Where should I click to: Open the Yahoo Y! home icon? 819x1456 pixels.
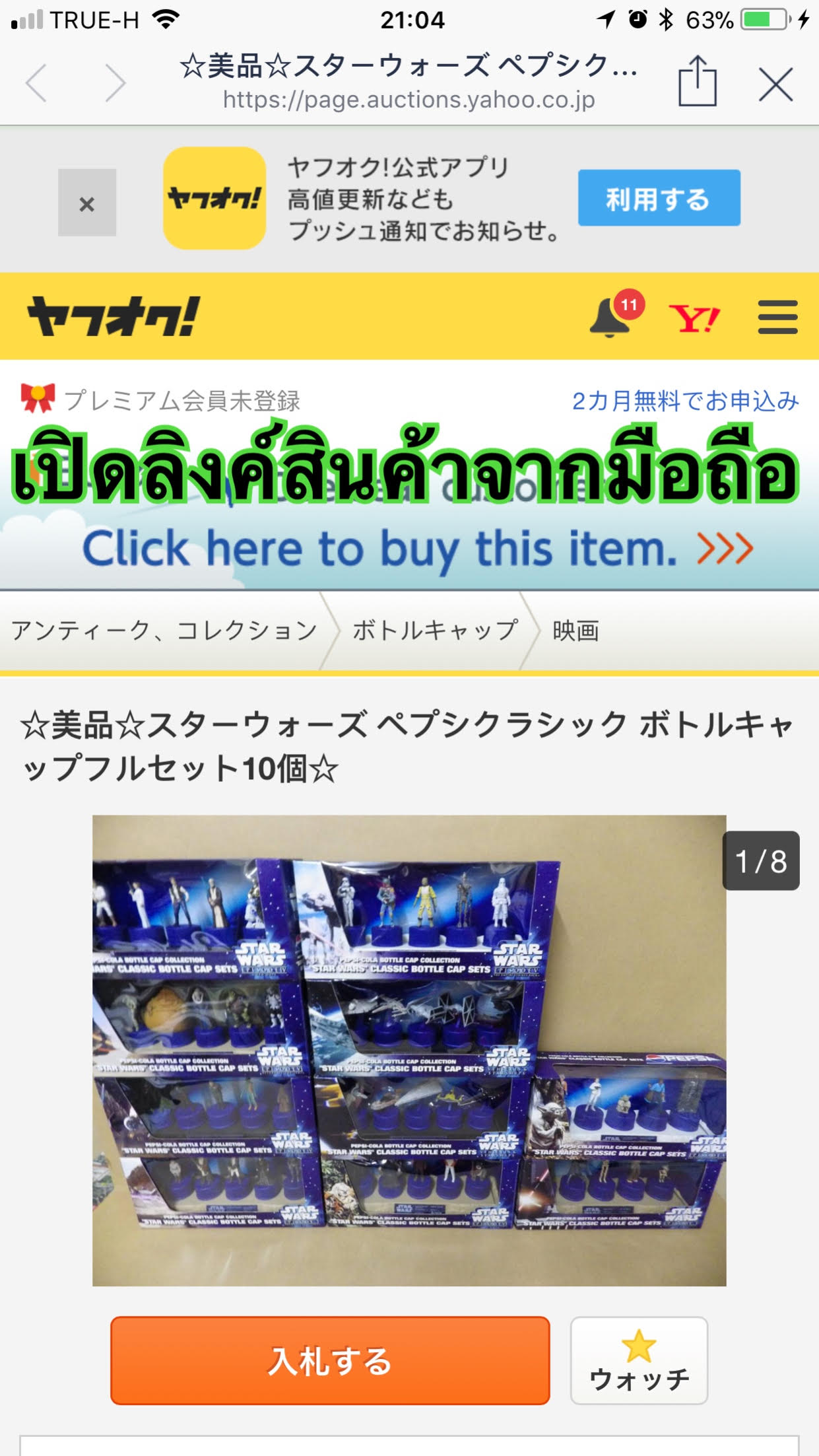[x=694, y=319]
